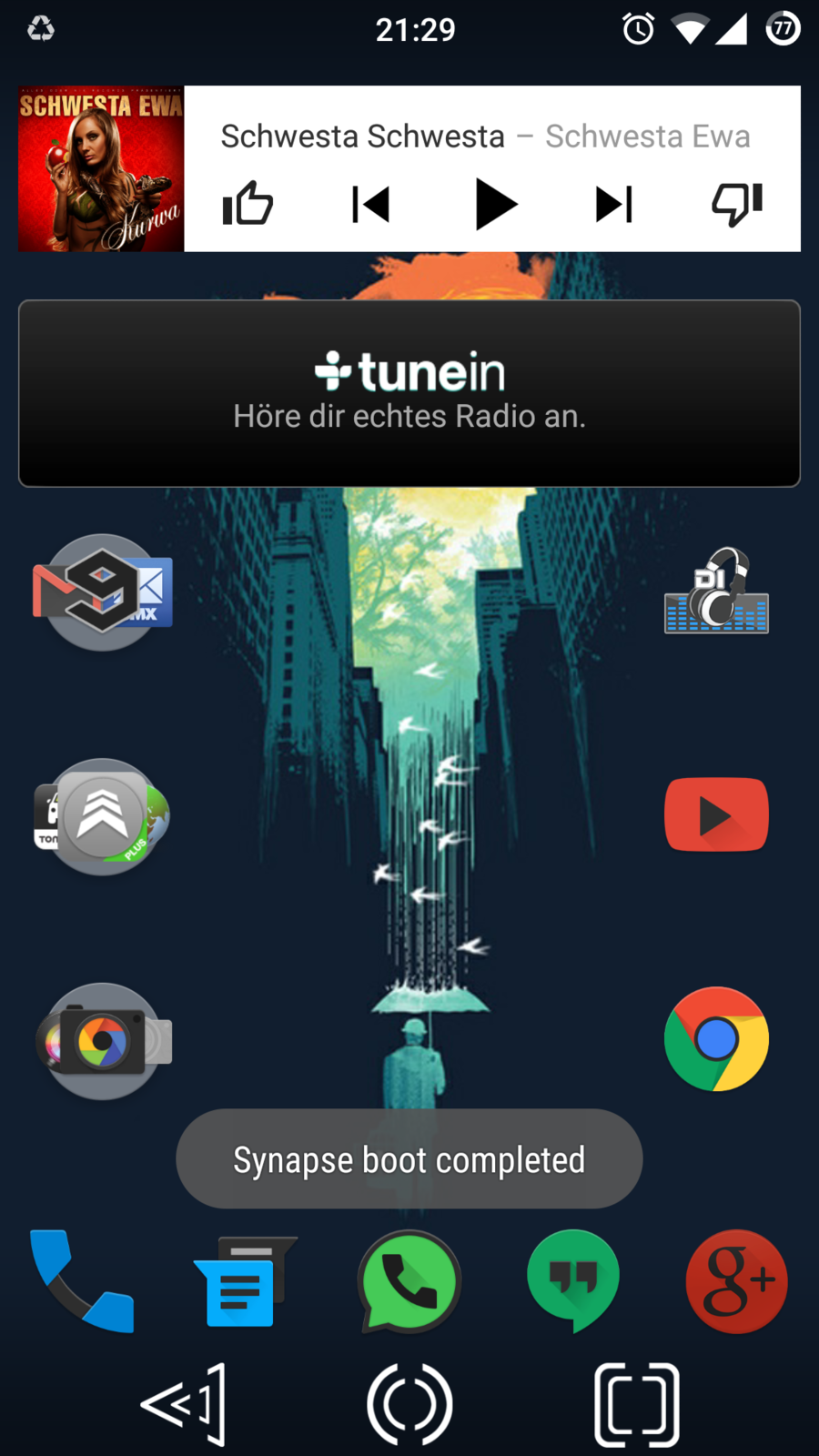Launch the YouTube app
The image size is (819, 1456).
[x=716, y=814]
